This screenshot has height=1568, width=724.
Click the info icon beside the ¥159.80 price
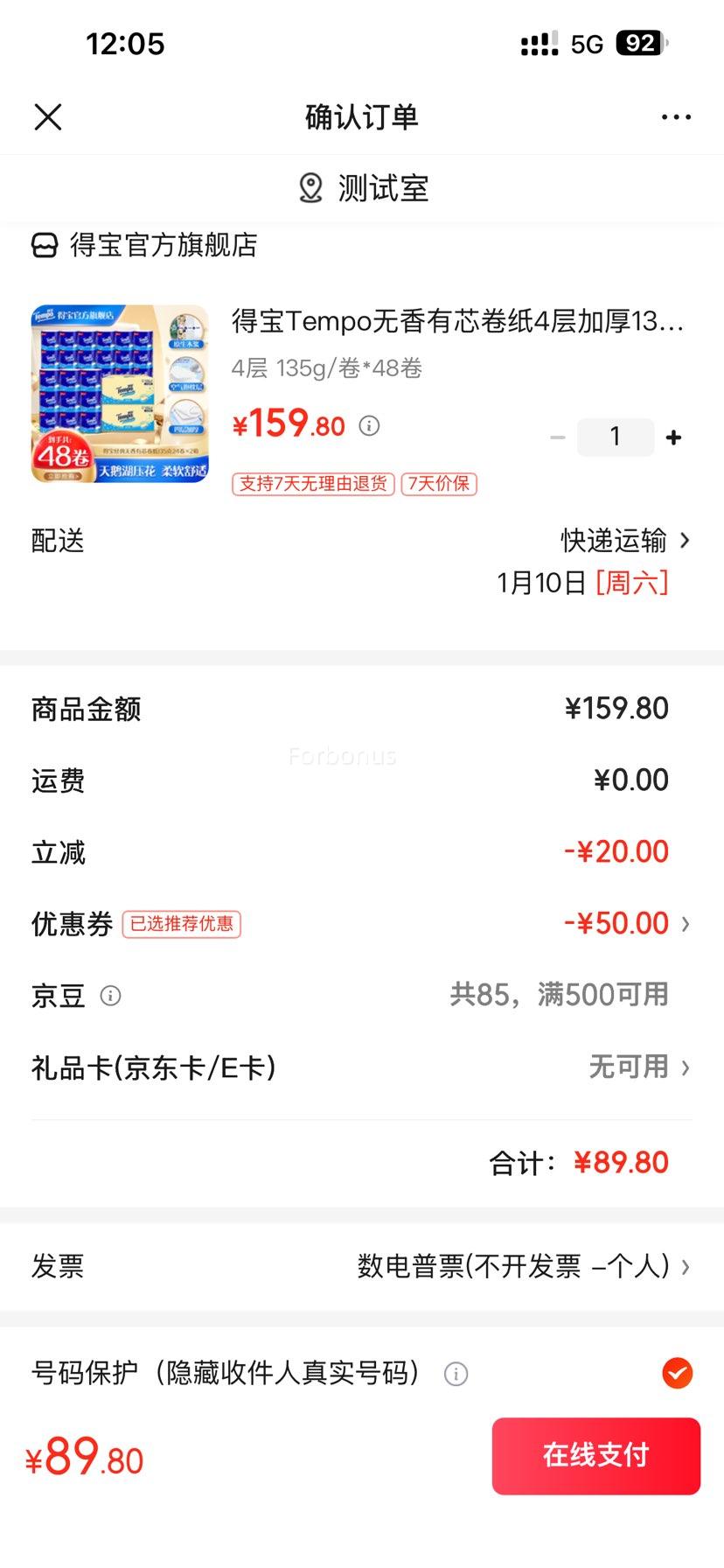click(369, 426)
